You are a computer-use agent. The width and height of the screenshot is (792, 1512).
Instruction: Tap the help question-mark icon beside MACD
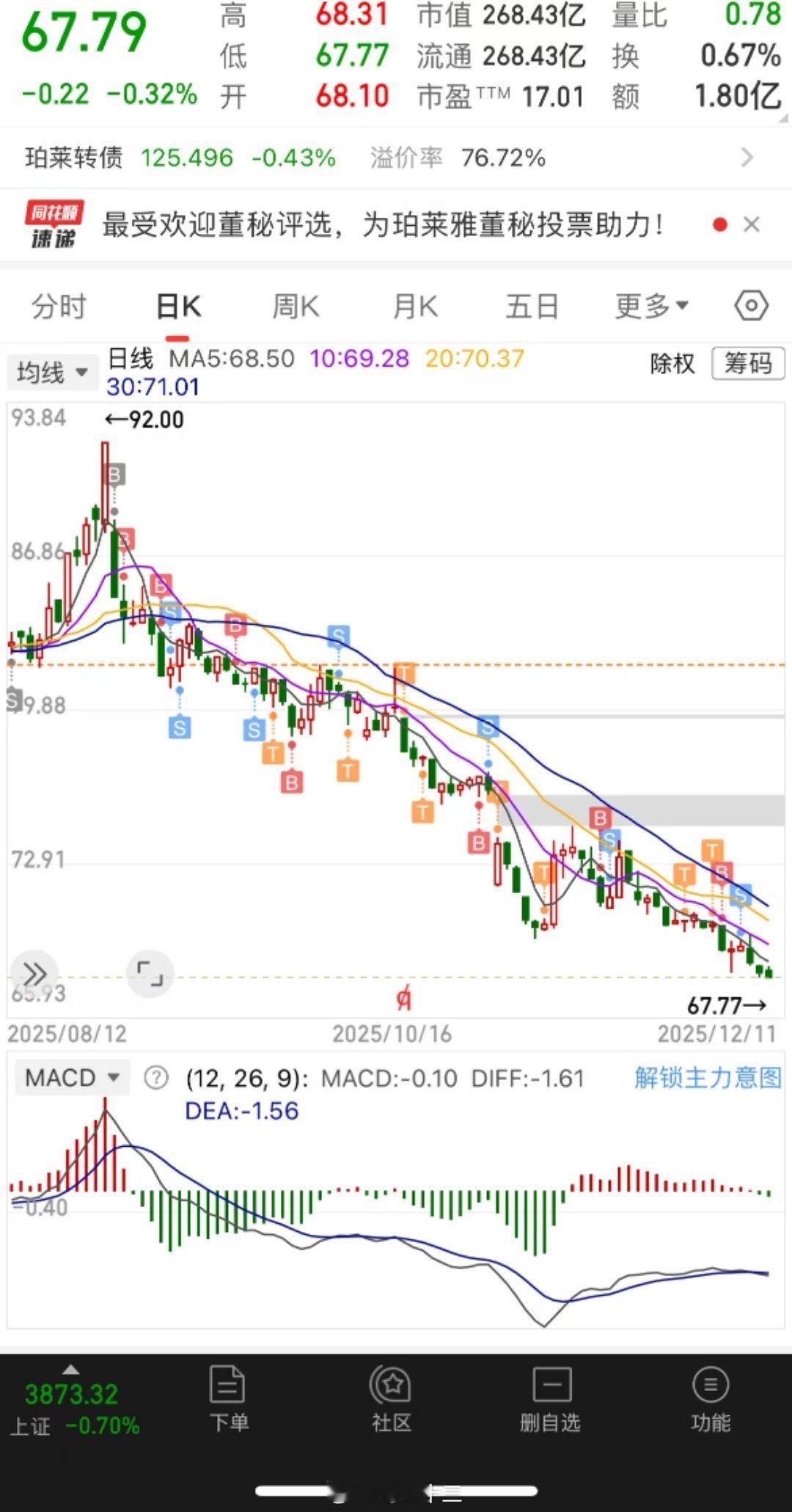(156, 1078)
